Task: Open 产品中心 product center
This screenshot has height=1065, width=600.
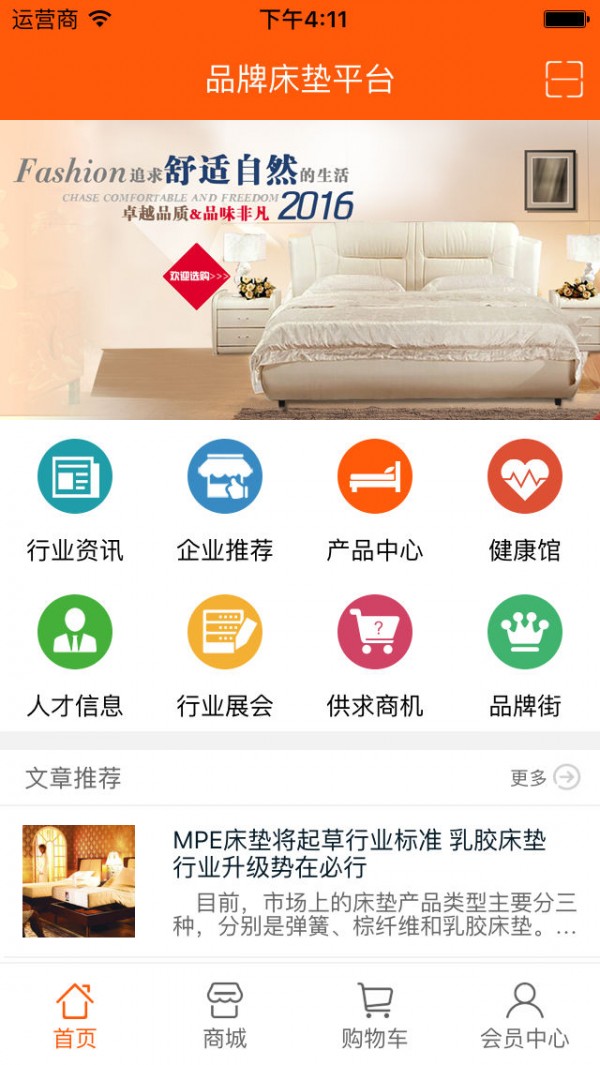Action: point(375,500)
